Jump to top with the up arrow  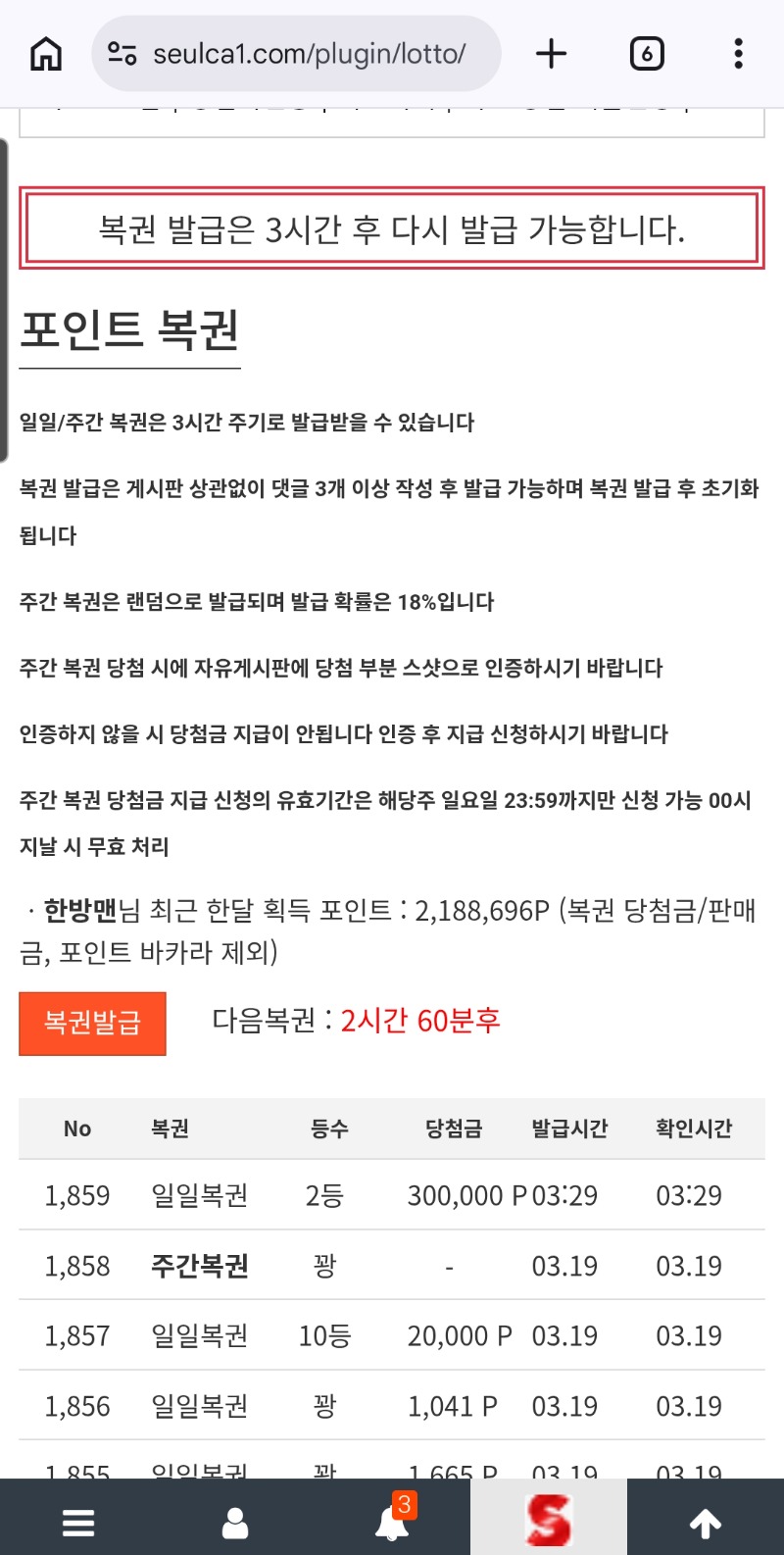(x=706, y=1522)
